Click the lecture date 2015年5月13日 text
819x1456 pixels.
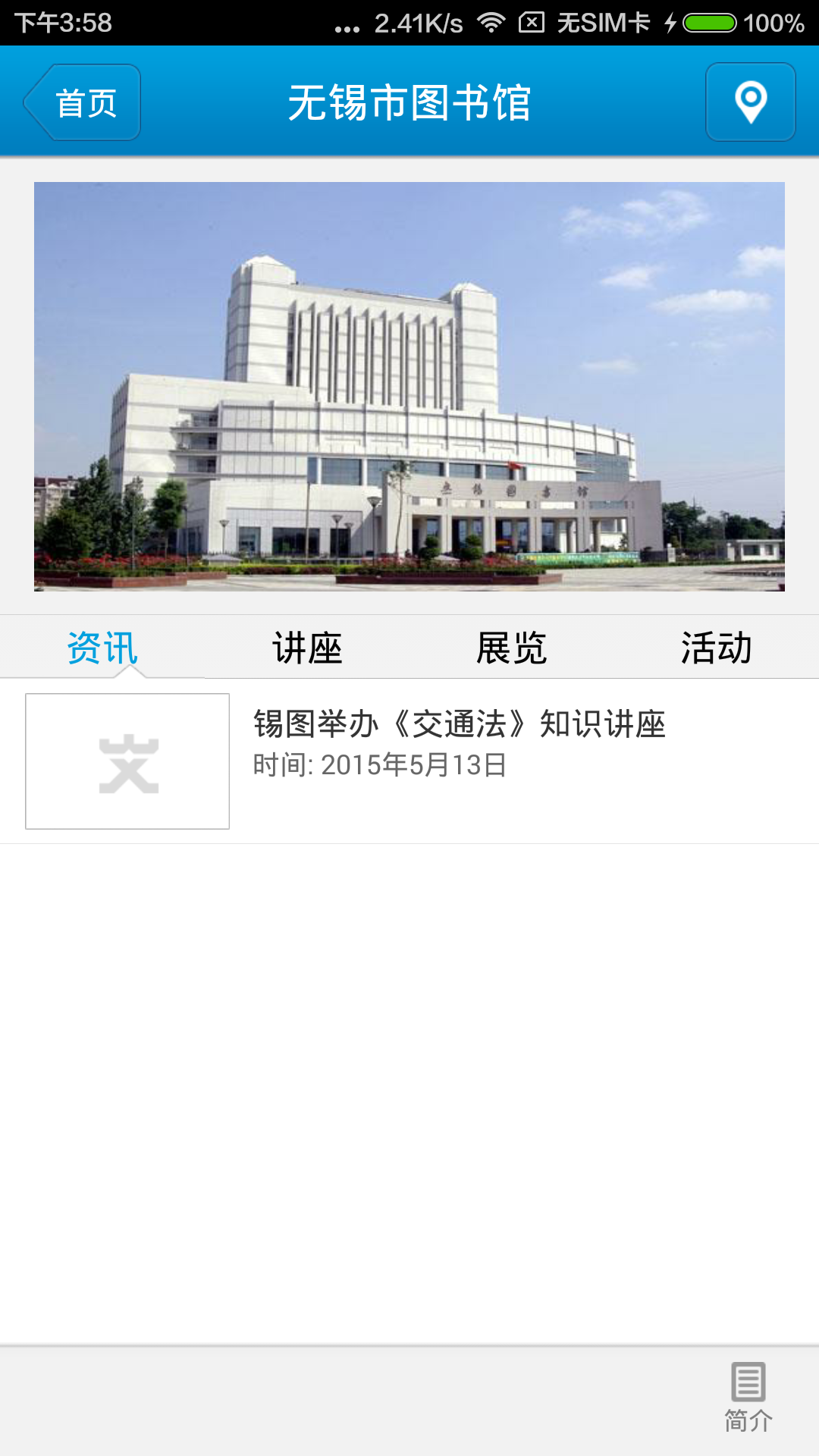[379, 766]
